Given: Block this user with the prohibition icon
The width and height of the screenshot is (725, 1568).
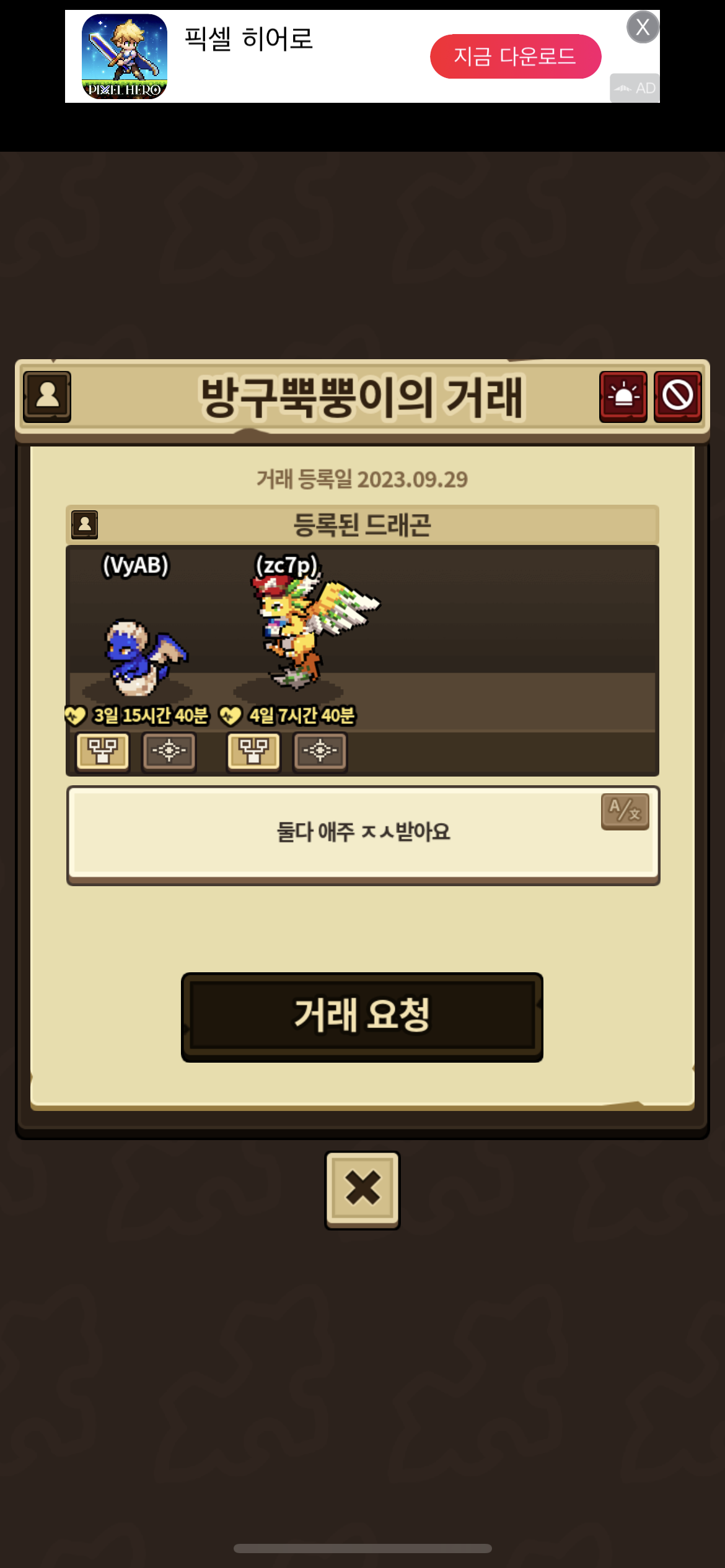Looking at the screenshot, I should tap(677, 396).
